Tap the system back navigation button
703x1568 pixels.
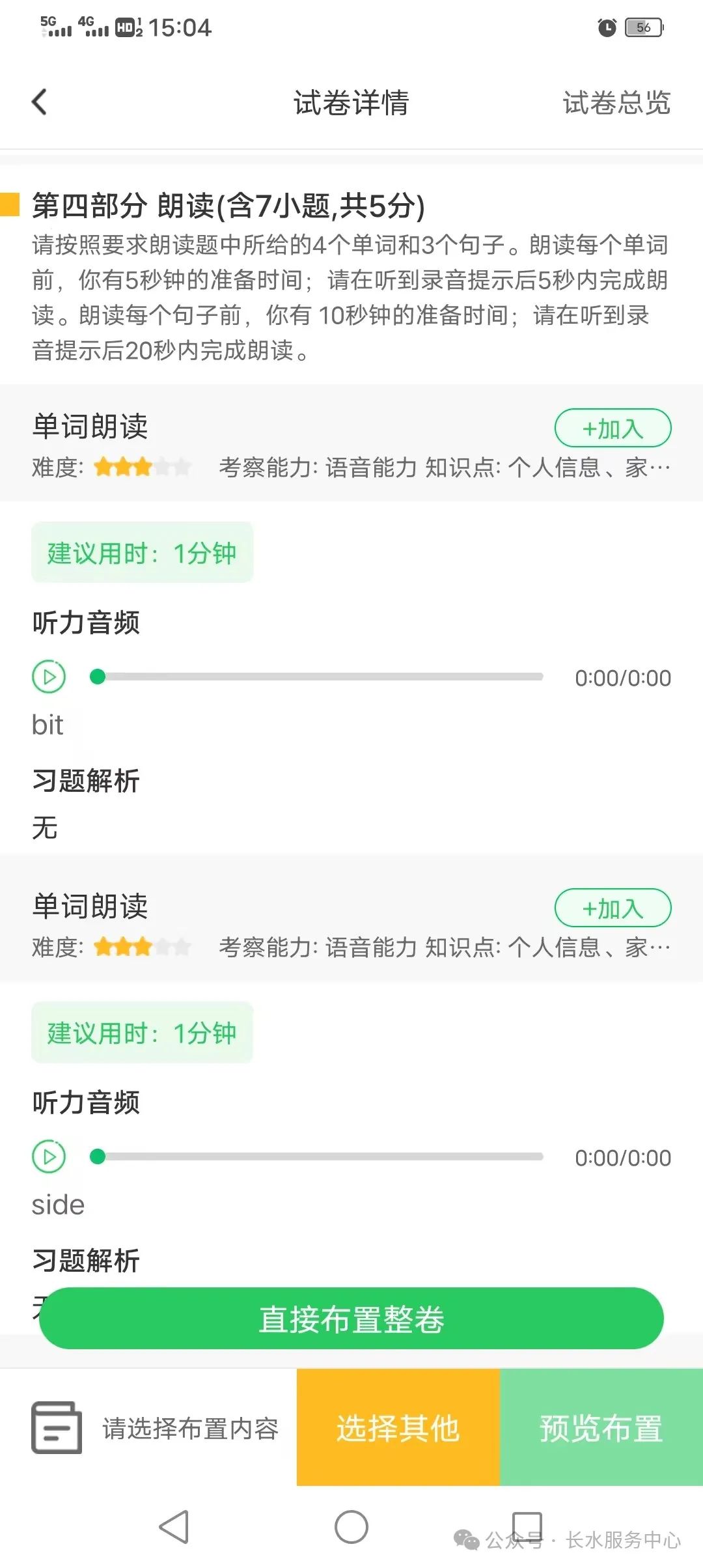point(174,1527)
